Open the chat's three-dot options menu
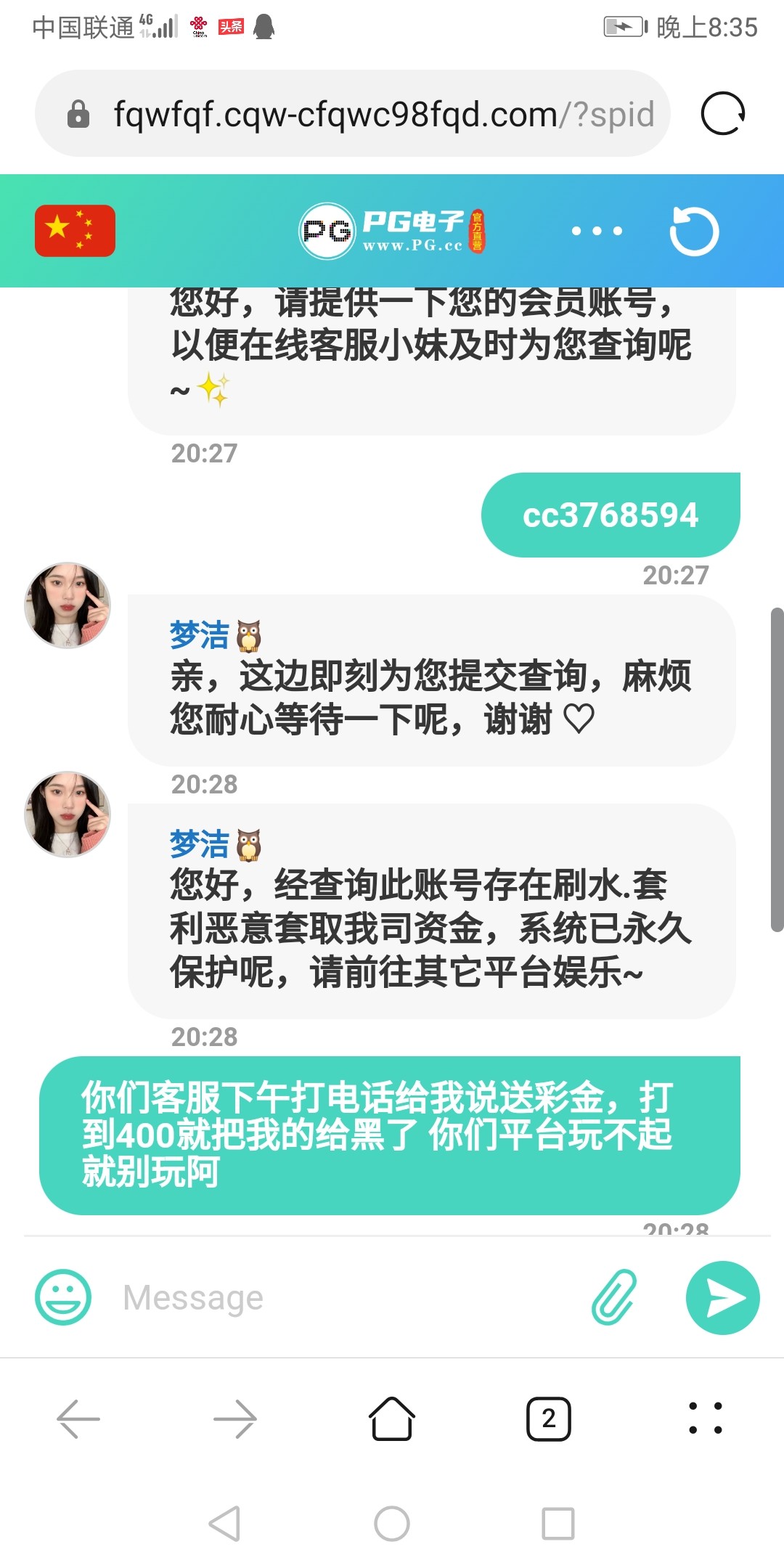The image size is (784, 1568). (x=597, y=231)
